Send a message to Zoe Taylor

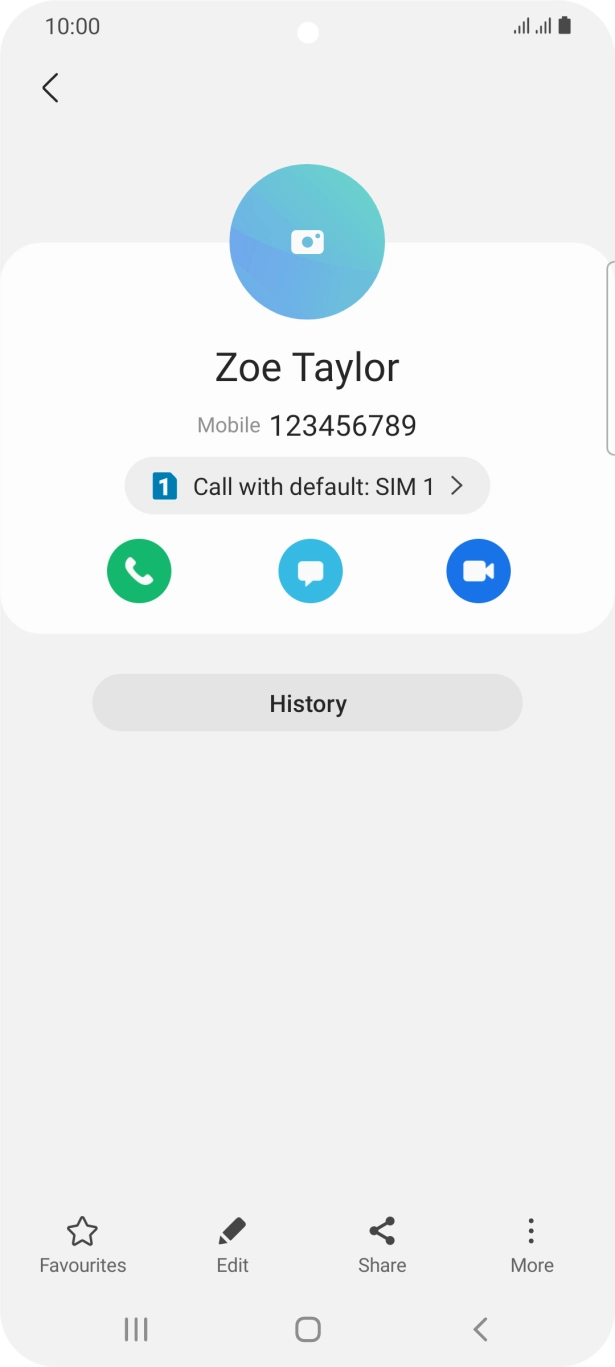[310, 571]
